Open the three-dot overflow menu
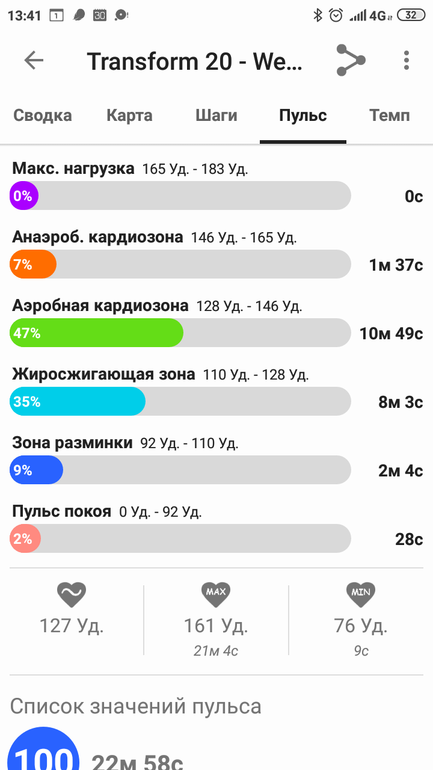Viewport: 433px width, 770px height. pyautogui.click(x=406, y=60)
